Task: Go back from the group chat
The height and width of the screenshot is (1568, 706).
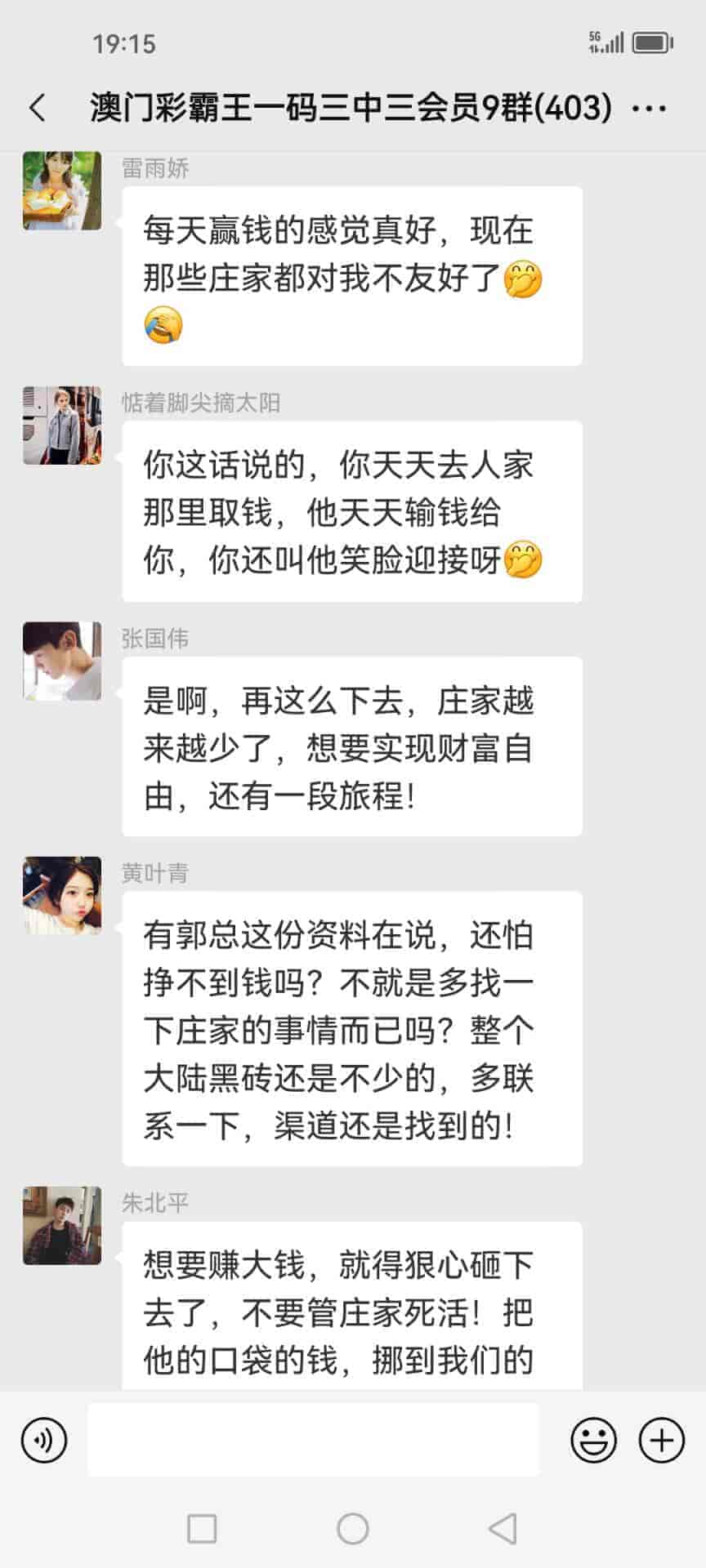Action: click(38, 108)
